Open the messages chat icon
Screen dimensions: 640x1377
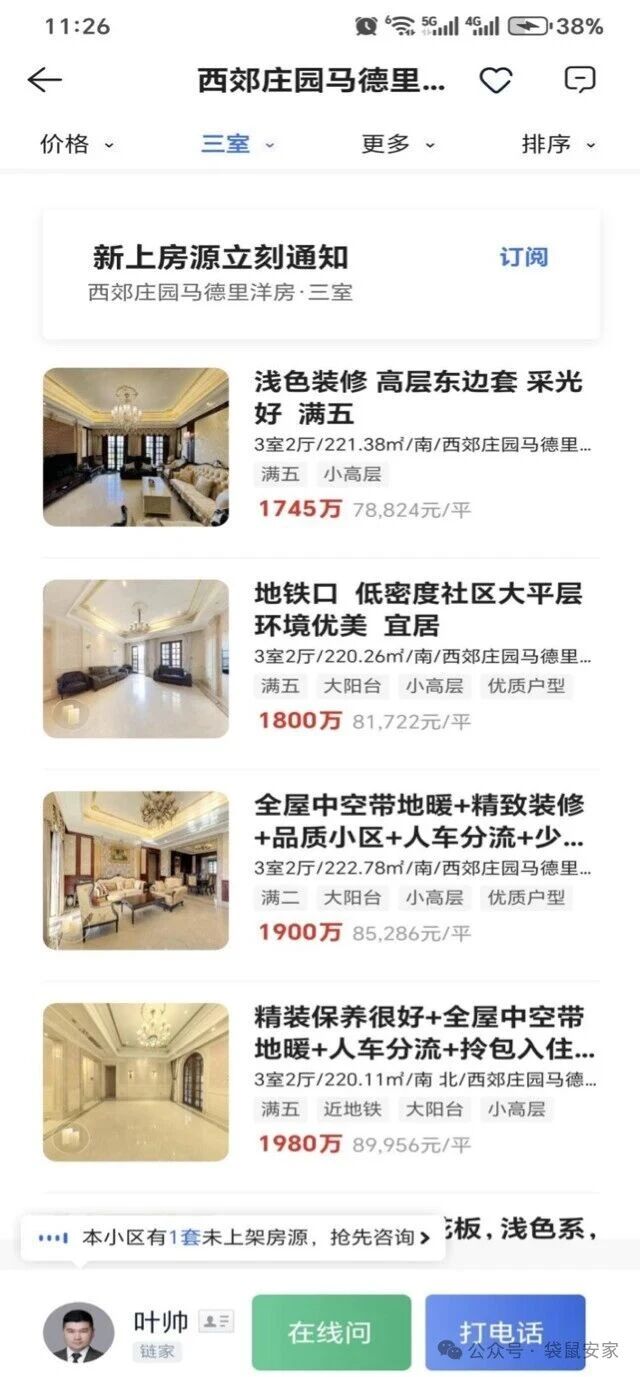580,80
